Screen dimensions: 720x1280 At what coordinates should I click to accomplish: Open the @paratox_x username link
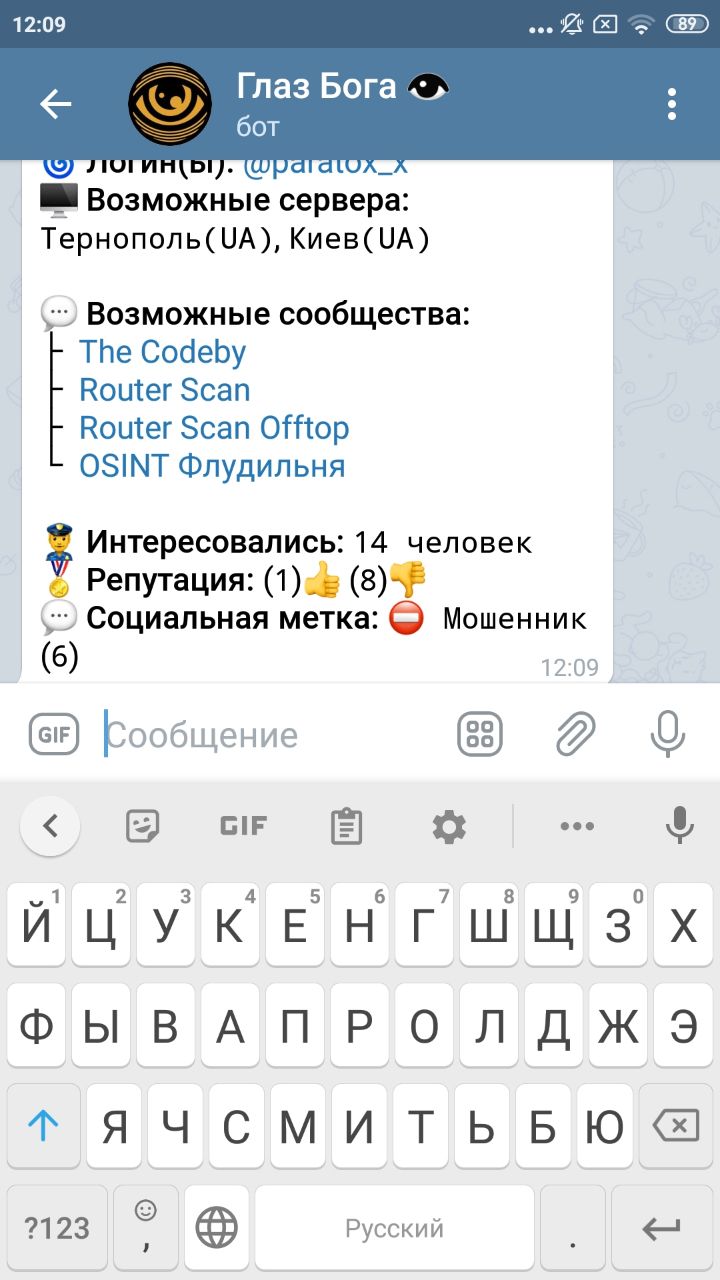coord(325,166)
